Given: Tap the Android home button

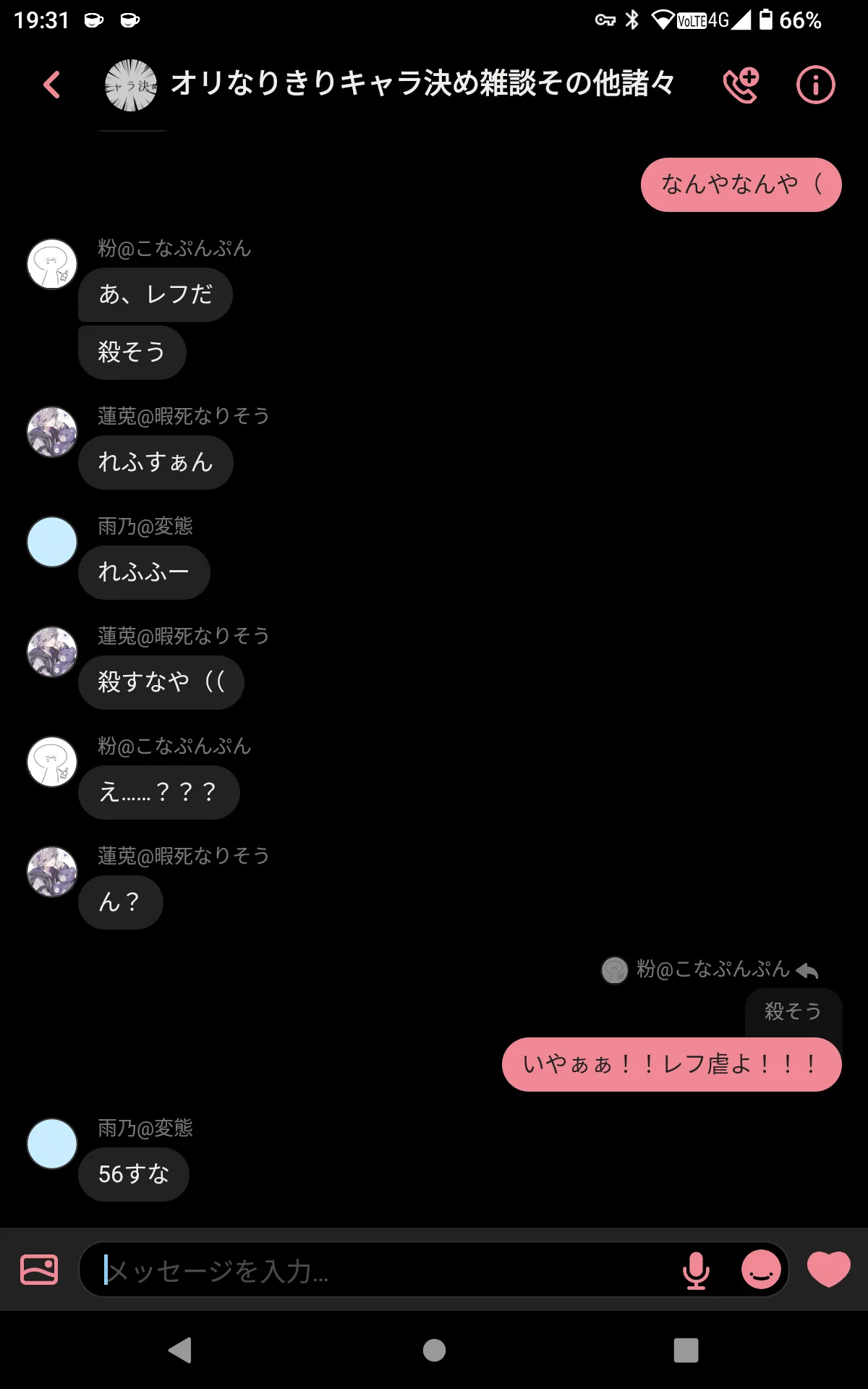Looking at the screenshot, I should pyautogui.click(x=434, y=1350).
